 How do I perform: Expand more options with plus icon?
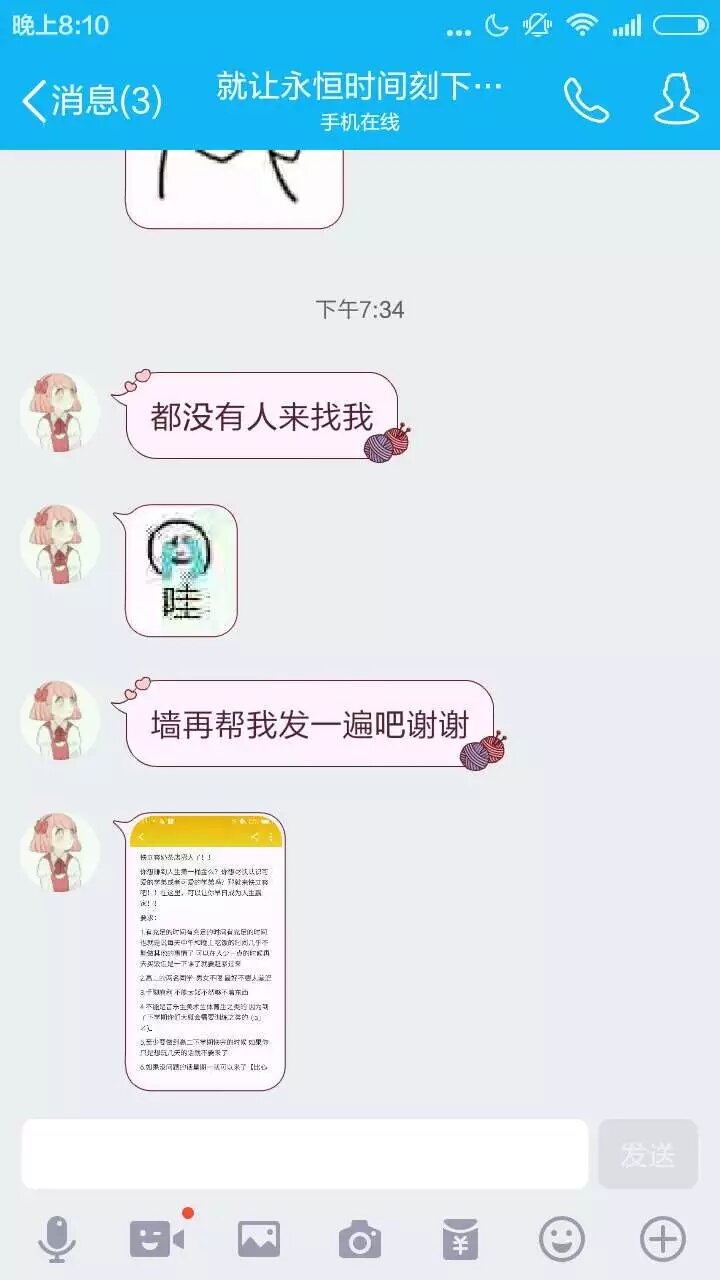point(662,1240)
